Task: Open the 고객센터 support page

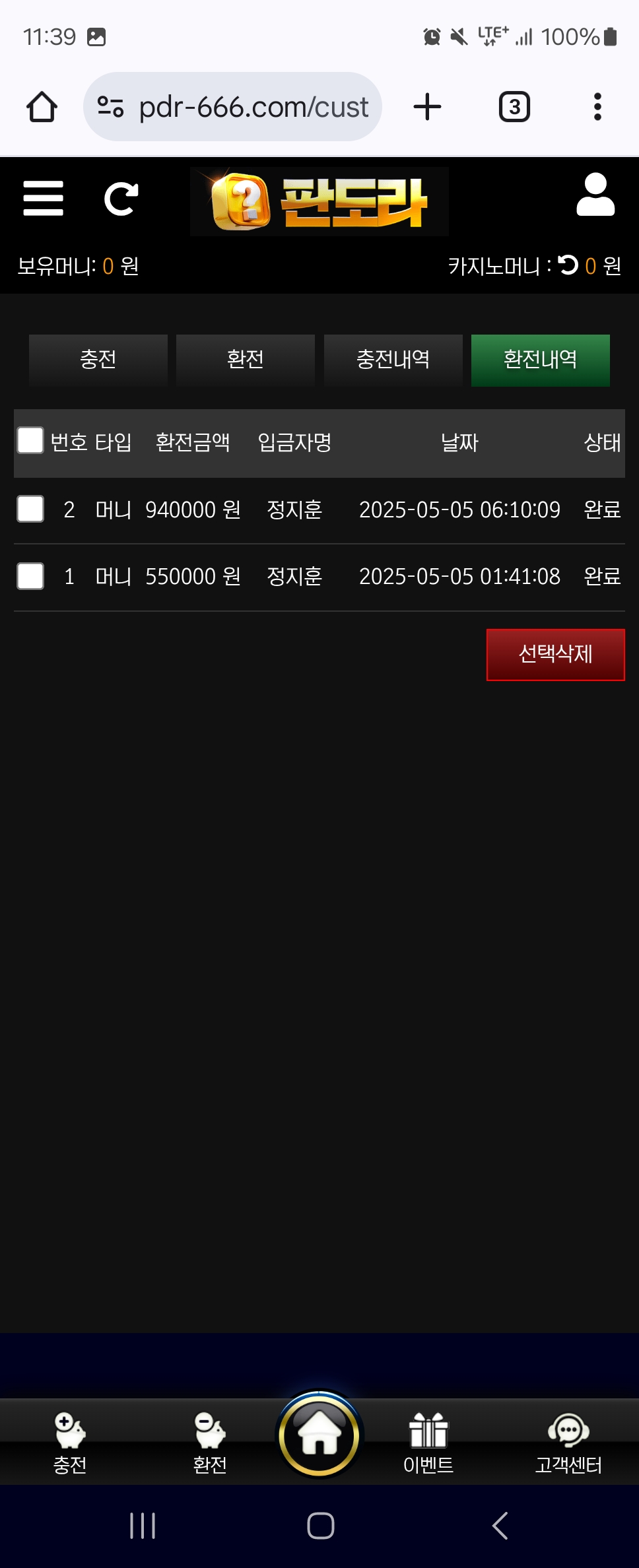Action: [568, 1443]
